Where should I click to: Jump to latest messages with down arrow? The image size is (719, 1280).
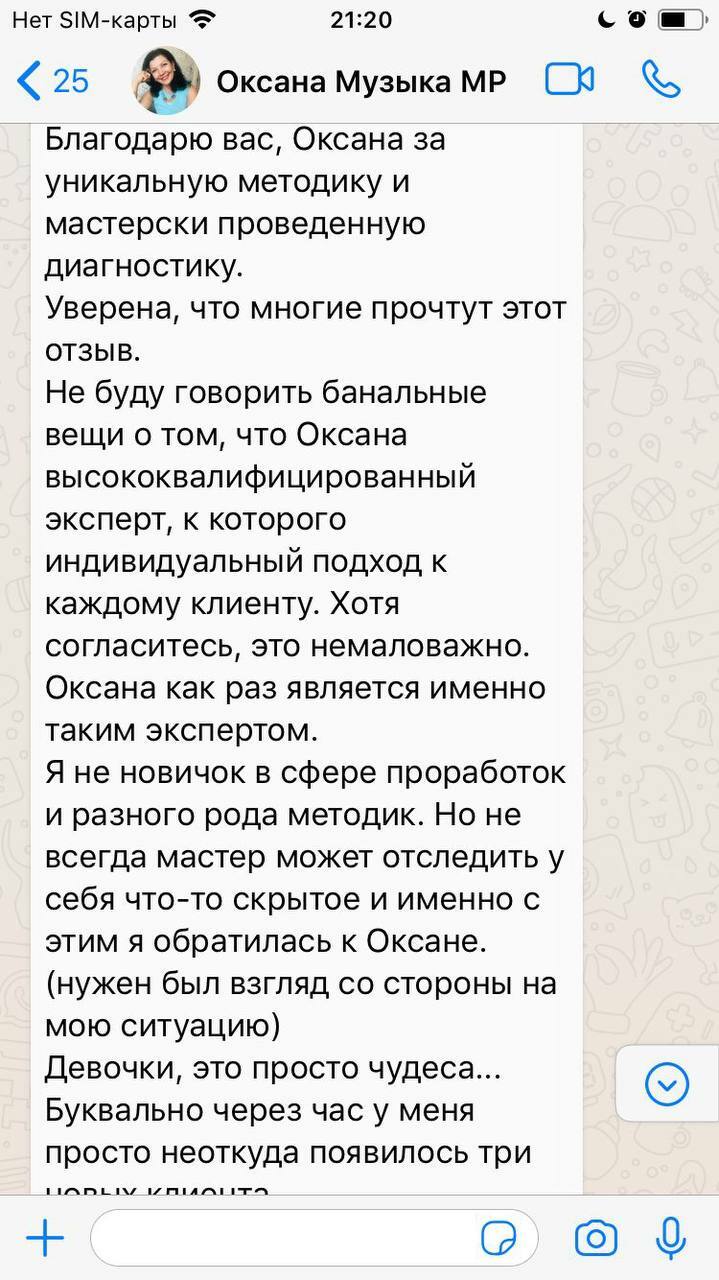pos(666,1084)
